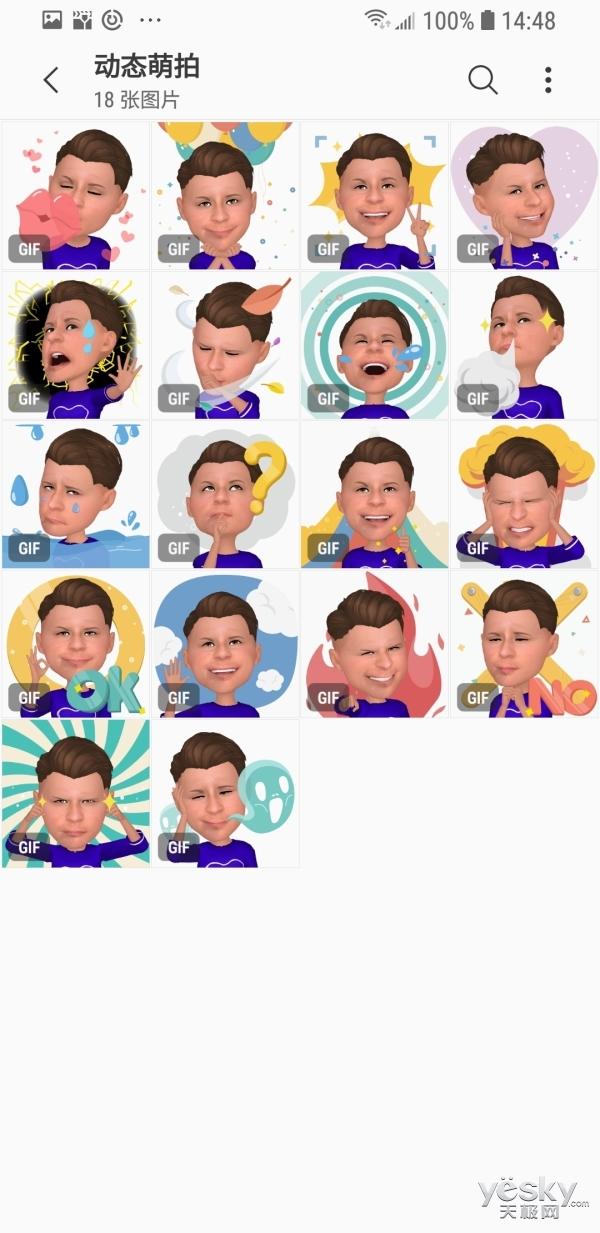This screenshot has width=600, height=1233.
Task: Open the peace sign GIF with yellow star
Action: click(x=375, y=196)
